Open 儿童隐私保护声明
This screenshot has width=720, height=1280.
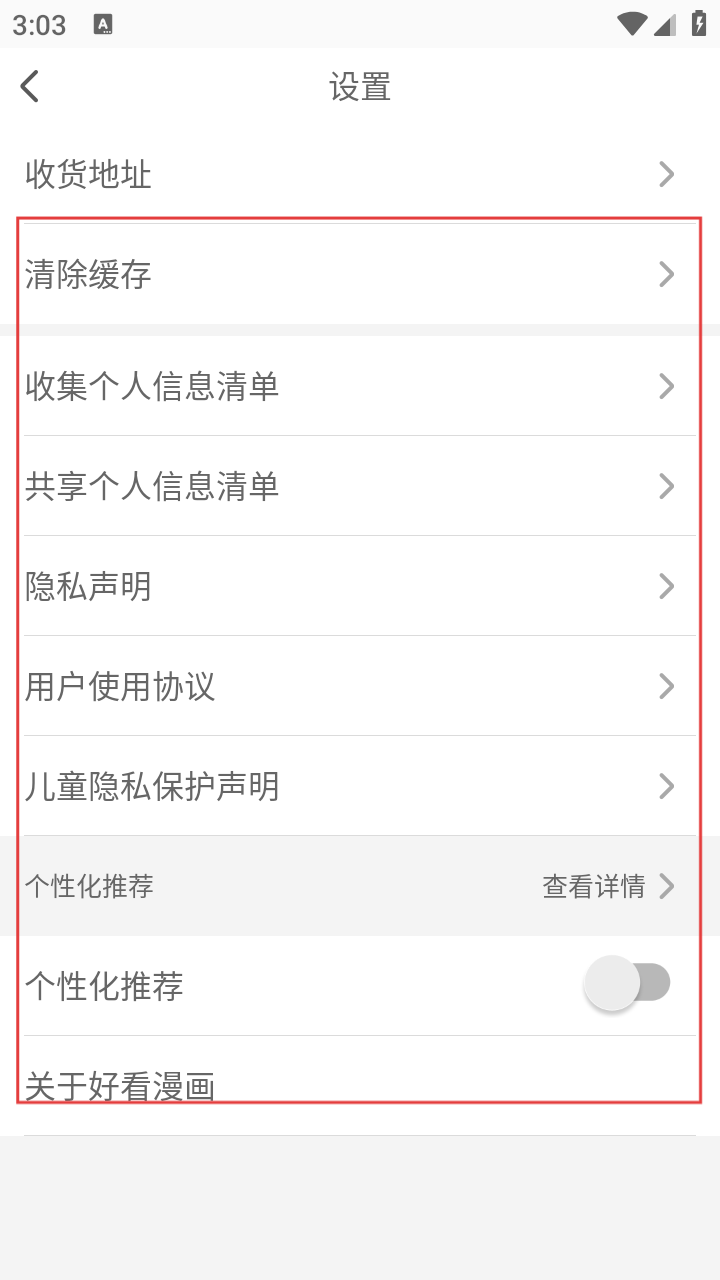360,786
